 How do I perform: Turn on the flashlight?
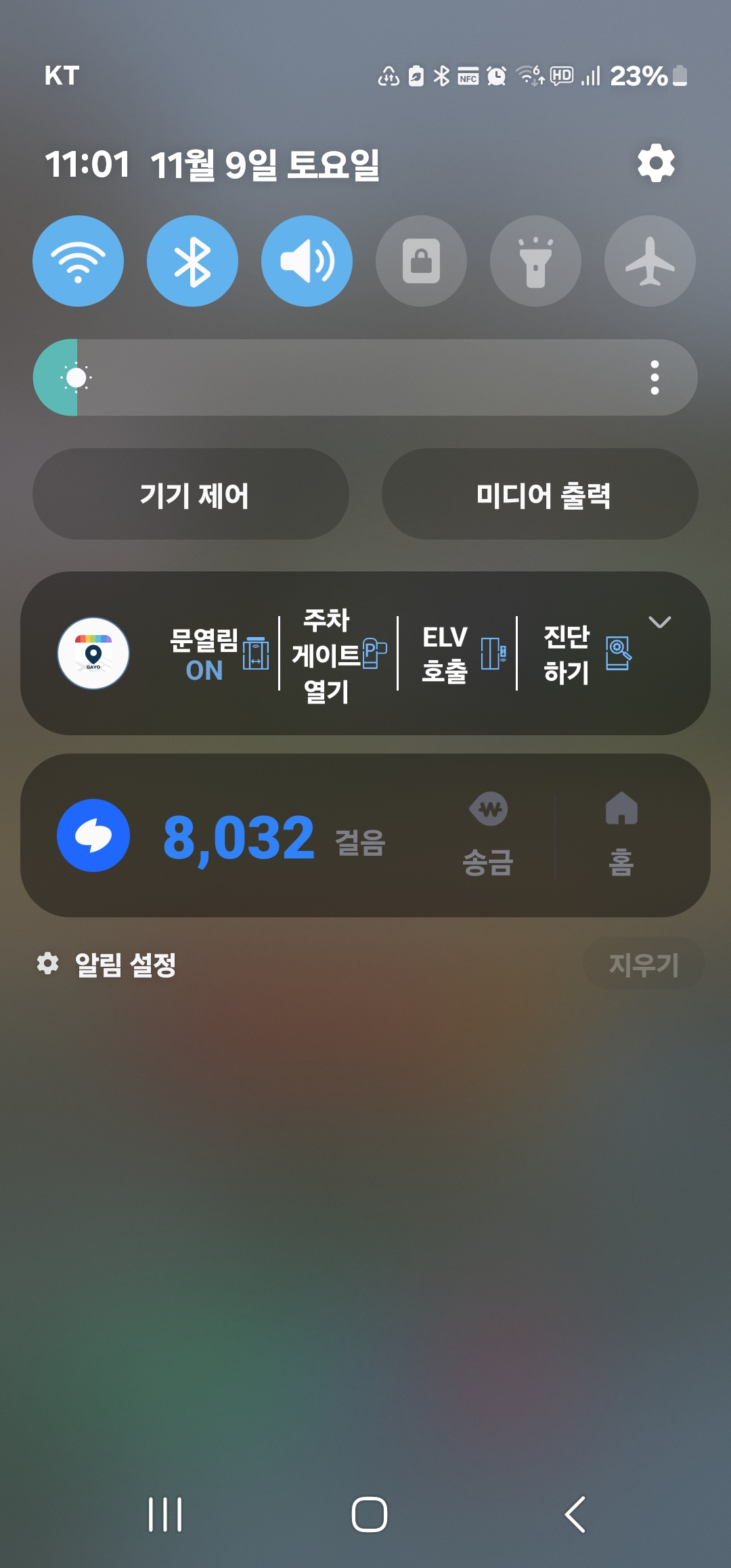click(535, 261)
